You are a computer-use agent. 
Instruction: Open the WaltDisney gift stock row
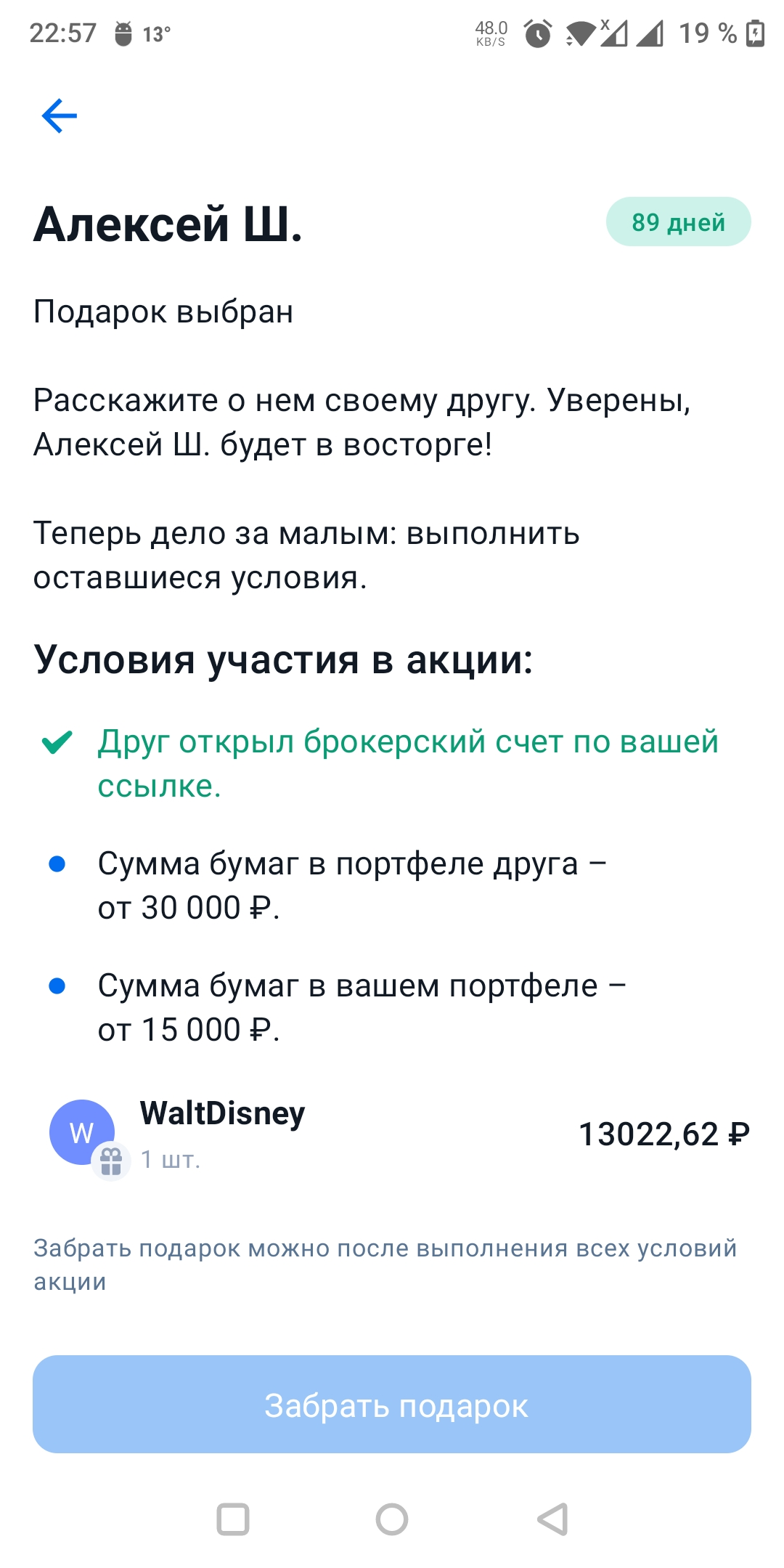[392, 1134]
